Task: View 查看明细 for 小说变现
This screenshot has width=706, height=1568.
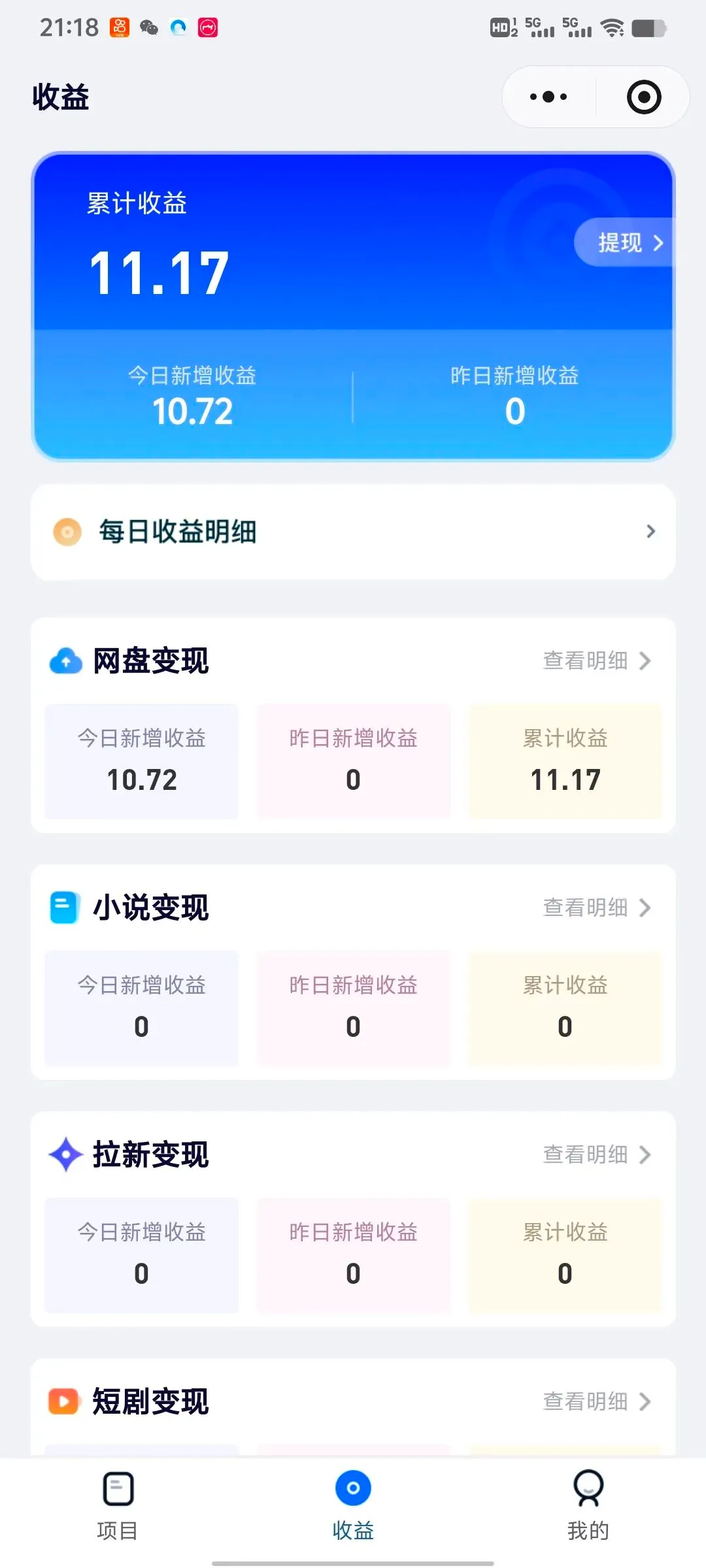Action: point(597,907)
